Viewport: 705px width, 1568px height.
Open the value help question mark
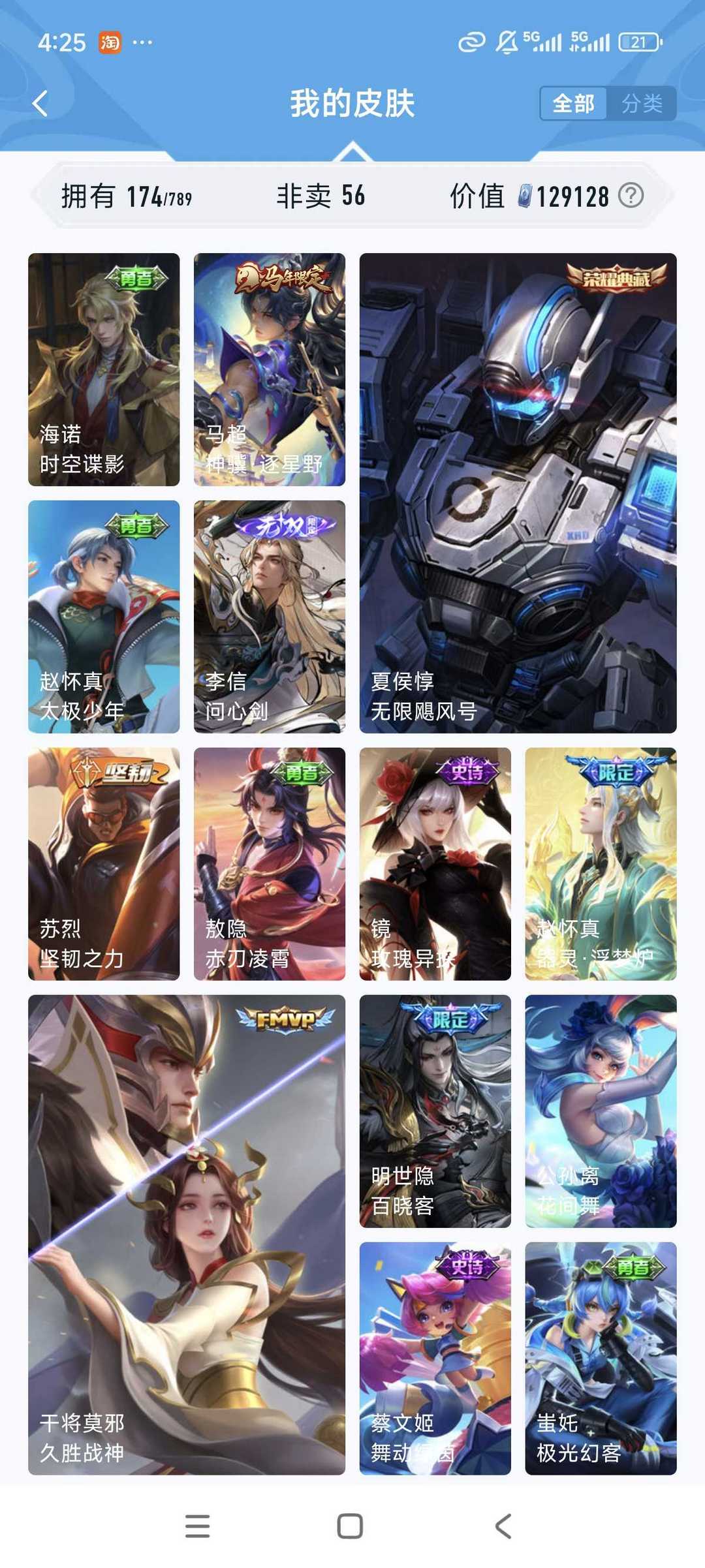coord(631,195)
